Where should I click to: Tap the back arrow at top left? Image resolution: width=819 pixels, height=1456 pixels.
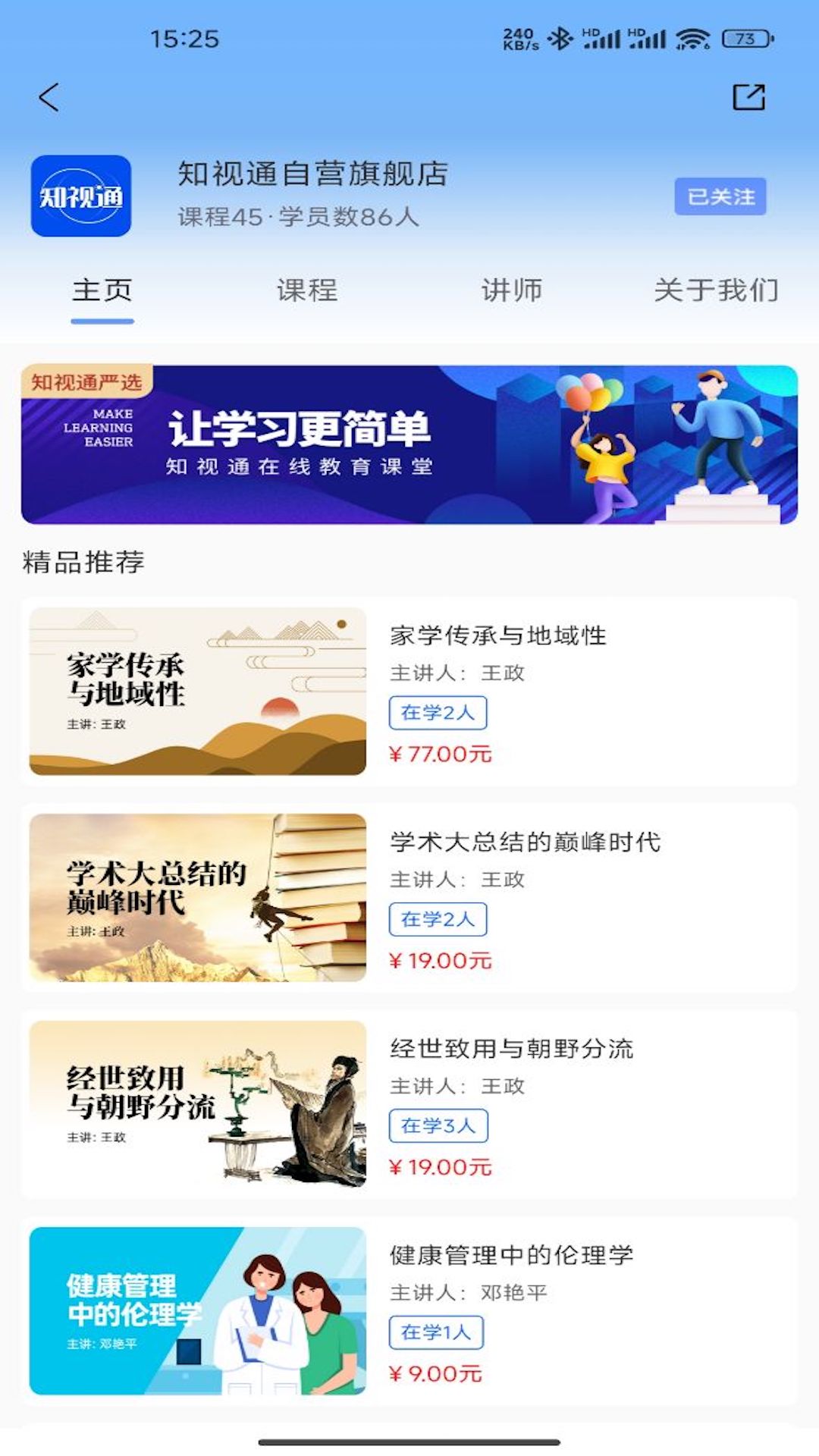(48, 97)
